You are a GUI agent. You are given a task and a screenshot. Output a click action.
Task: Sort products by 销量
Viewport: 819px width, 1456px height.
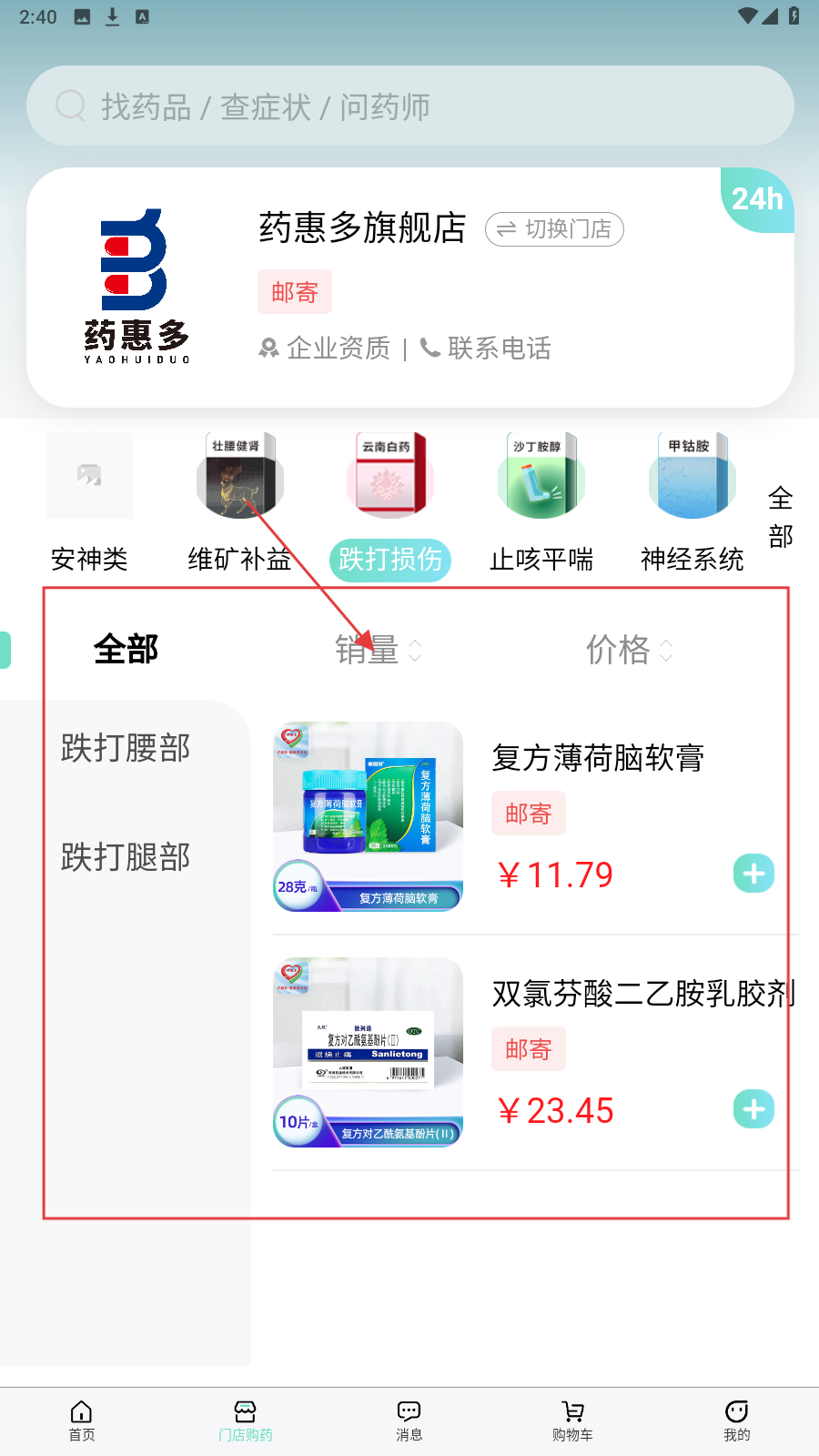coord(378,650)
